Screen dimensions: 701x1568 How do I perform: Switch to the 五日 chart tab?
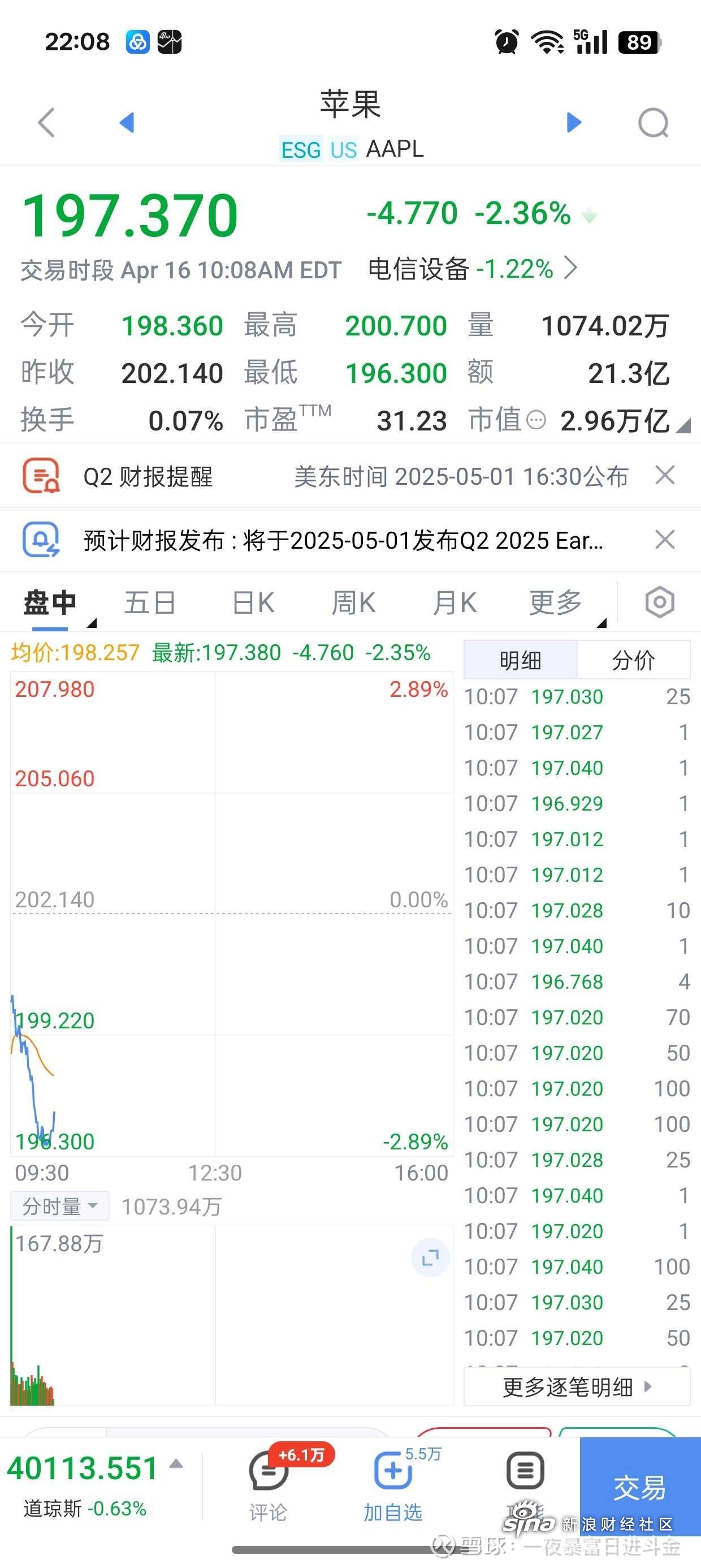point(150,602)
